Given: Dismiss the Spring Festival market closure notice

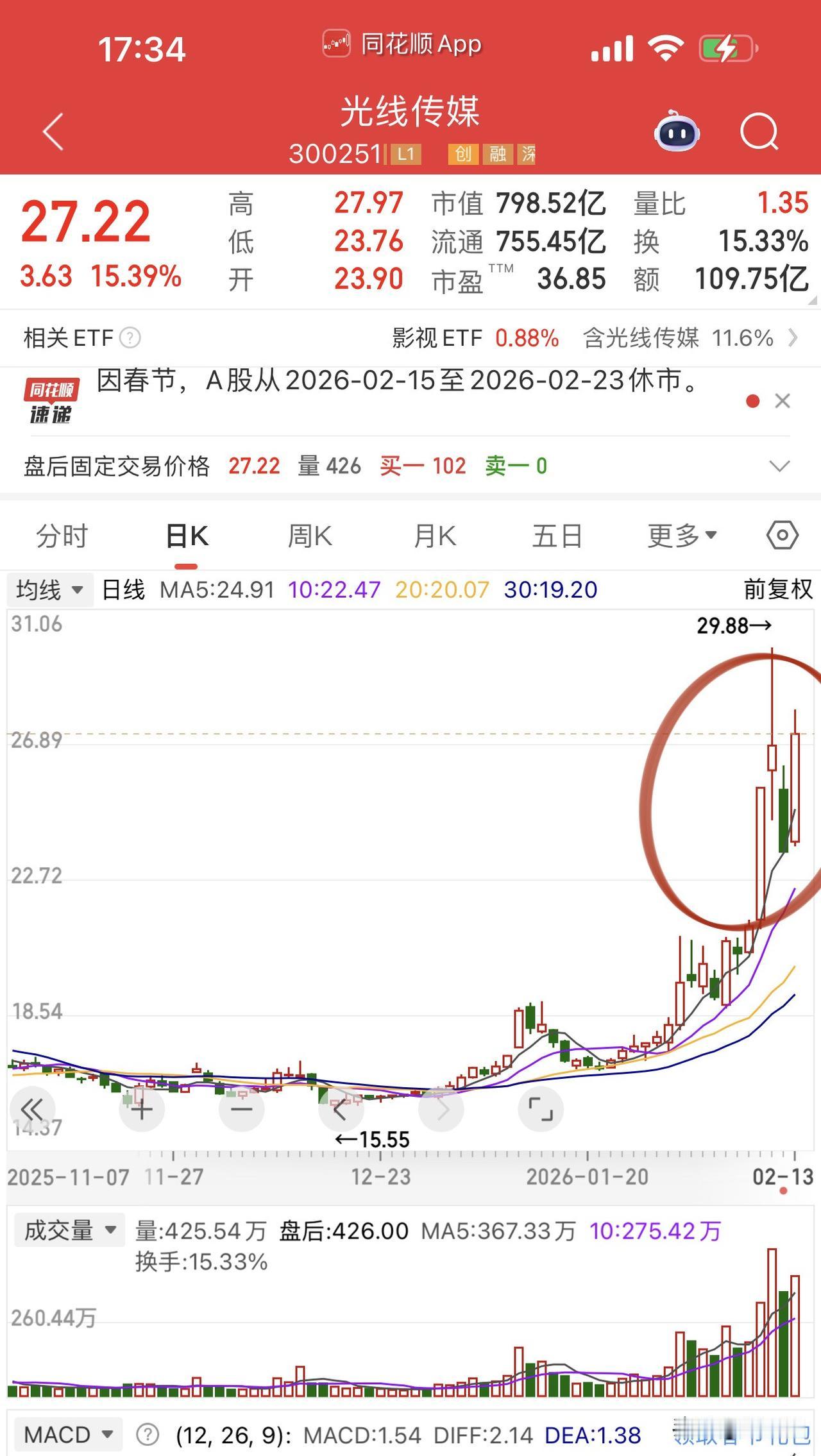Looking at the screenshot, I should (783, 401).
